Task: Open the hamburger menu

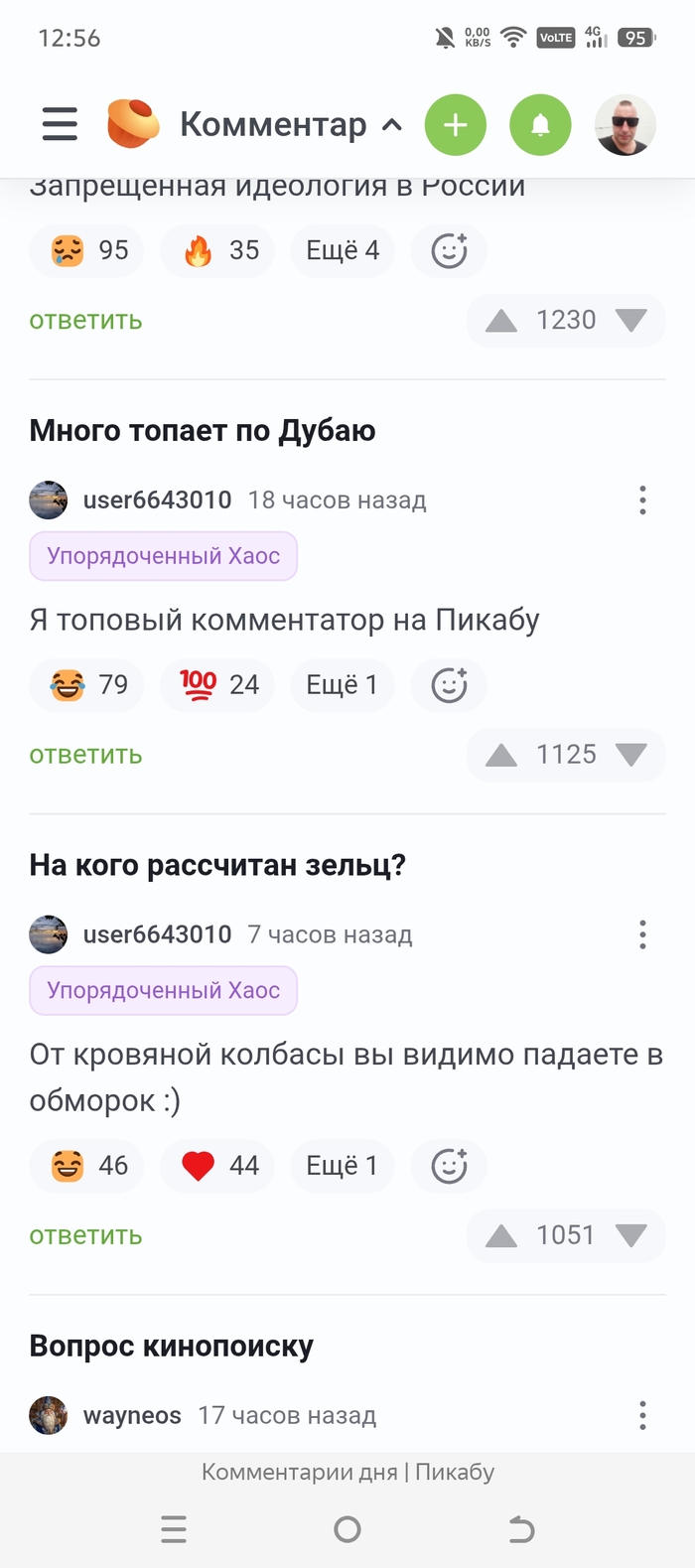Action: coord(60,124)
